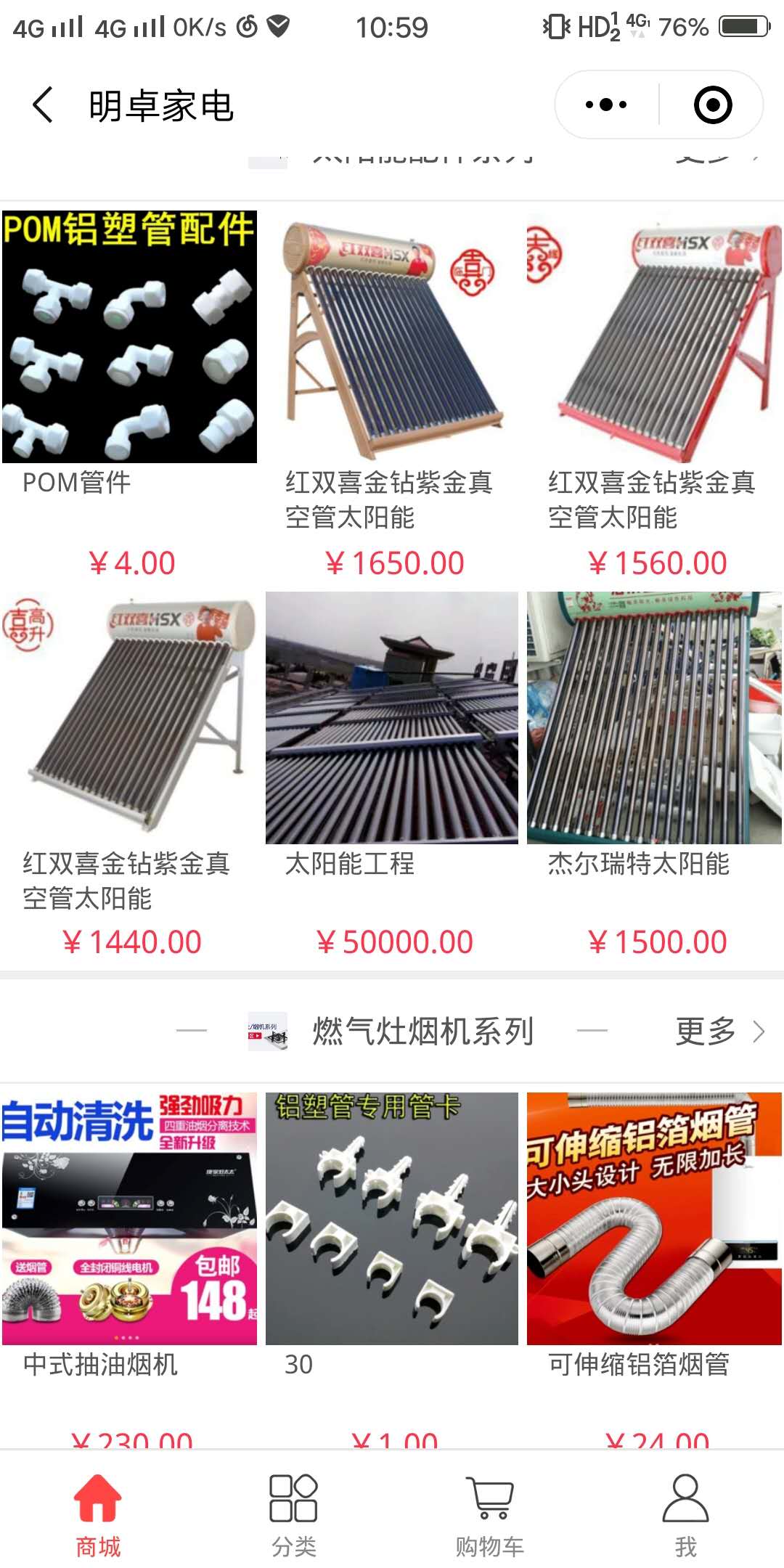The image size is (784, 1568).
Task: Close the mini program via circle icon
Action: (712, 105)
